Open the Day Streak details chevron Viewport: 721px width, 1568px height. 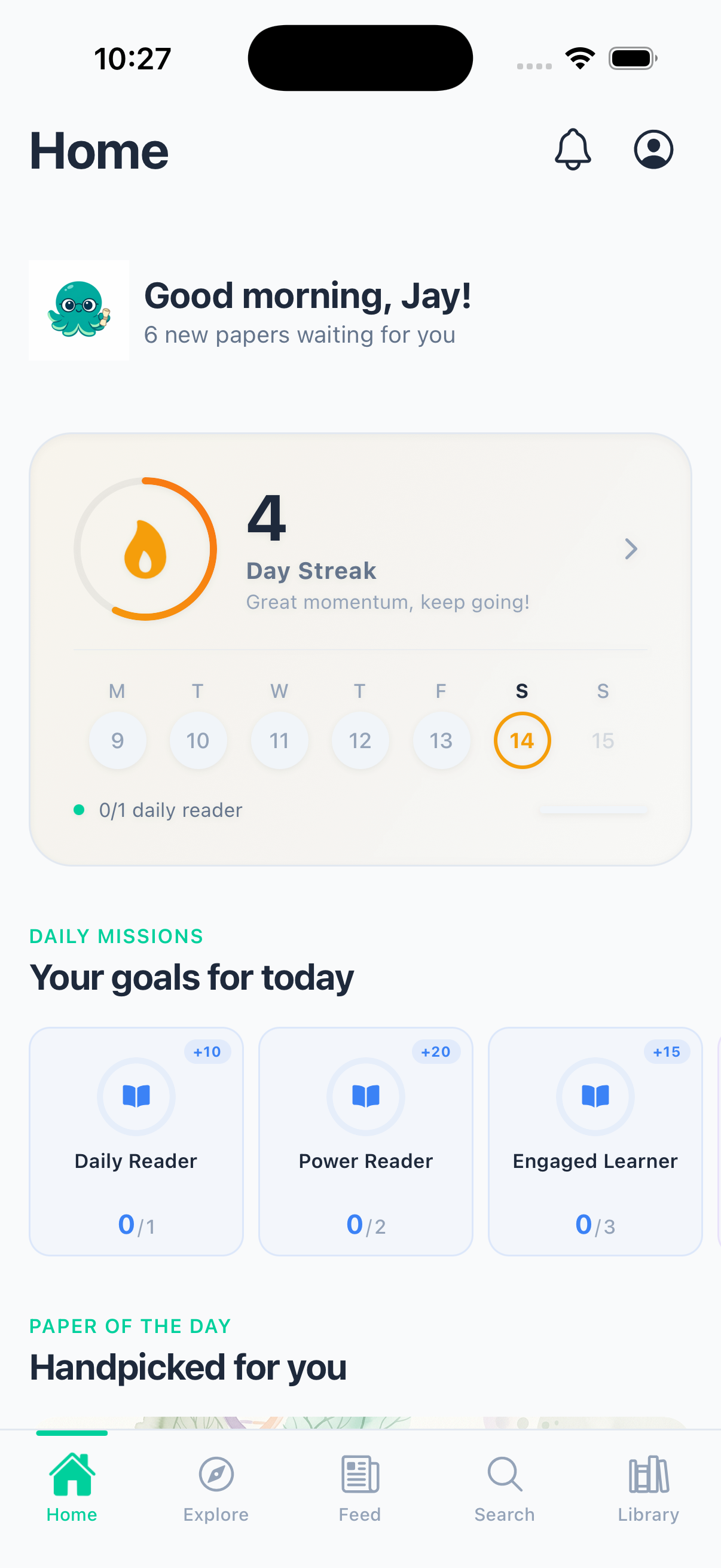coord(631,548)
